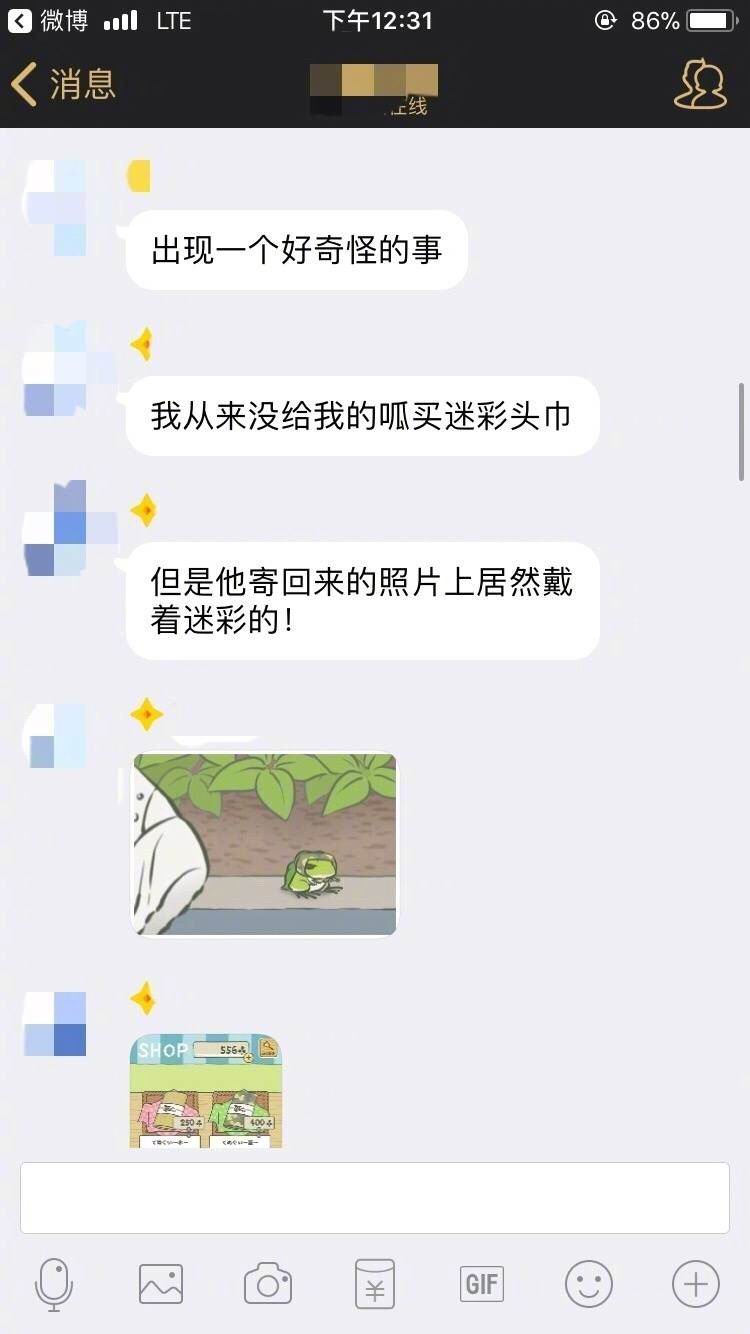Screen dimensions: 750x1334
Task: Go back to the 消息 list
Action: pyautogui.click(x=62, y=85)
